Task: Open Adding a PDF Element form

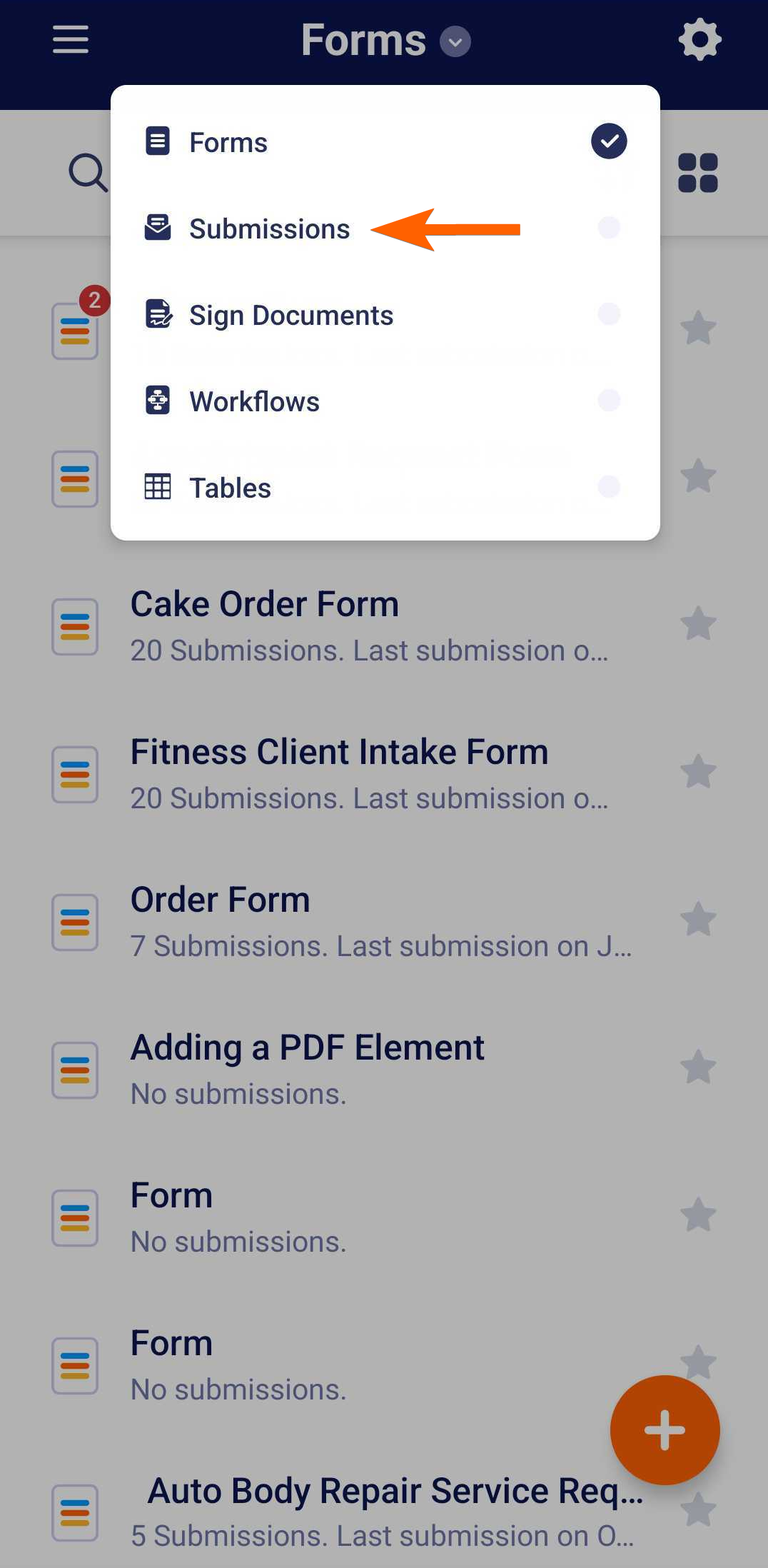Action: click(307, 1048)
